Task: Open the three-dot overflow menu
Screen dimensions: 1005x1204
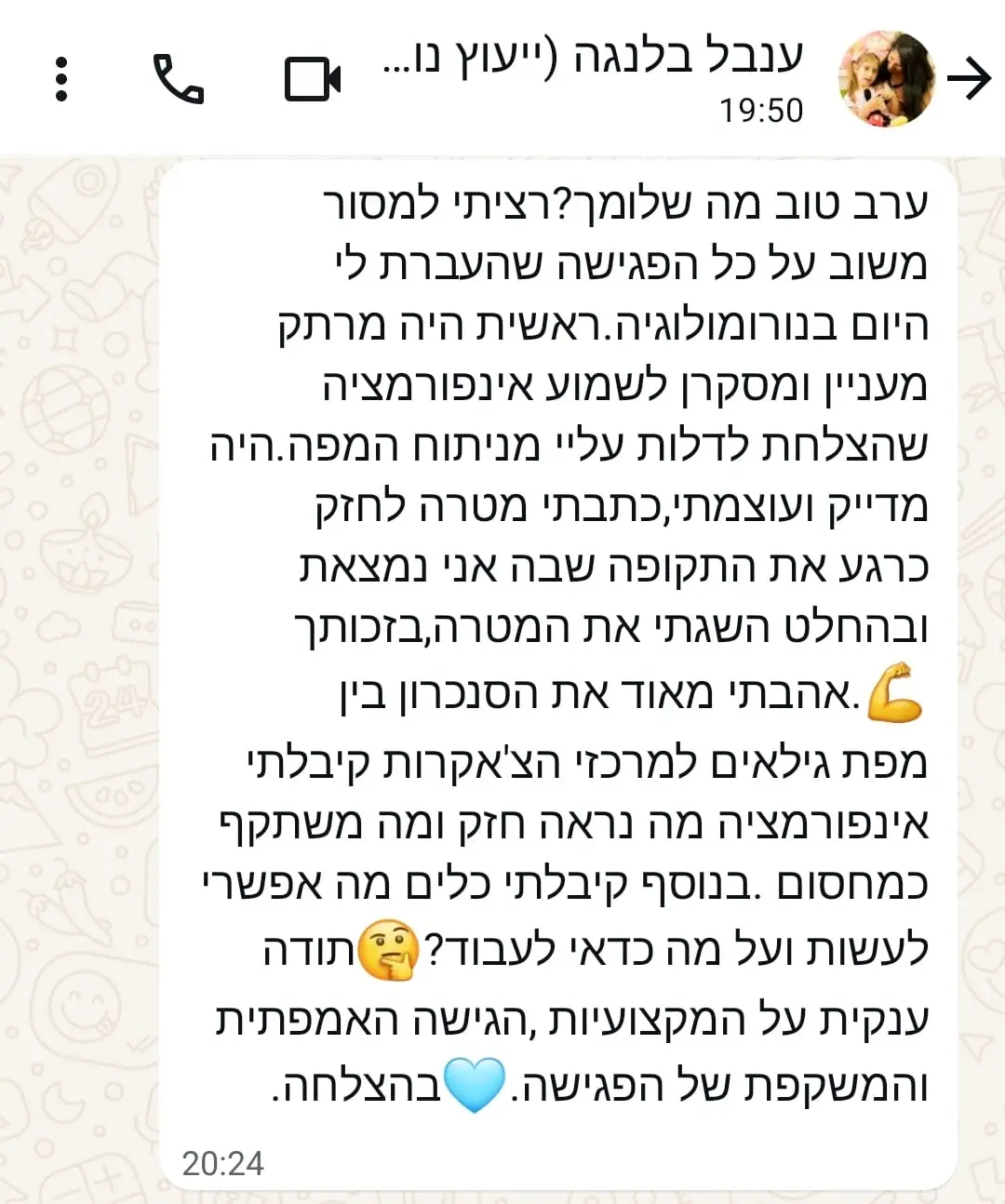Action: (61, 79)
